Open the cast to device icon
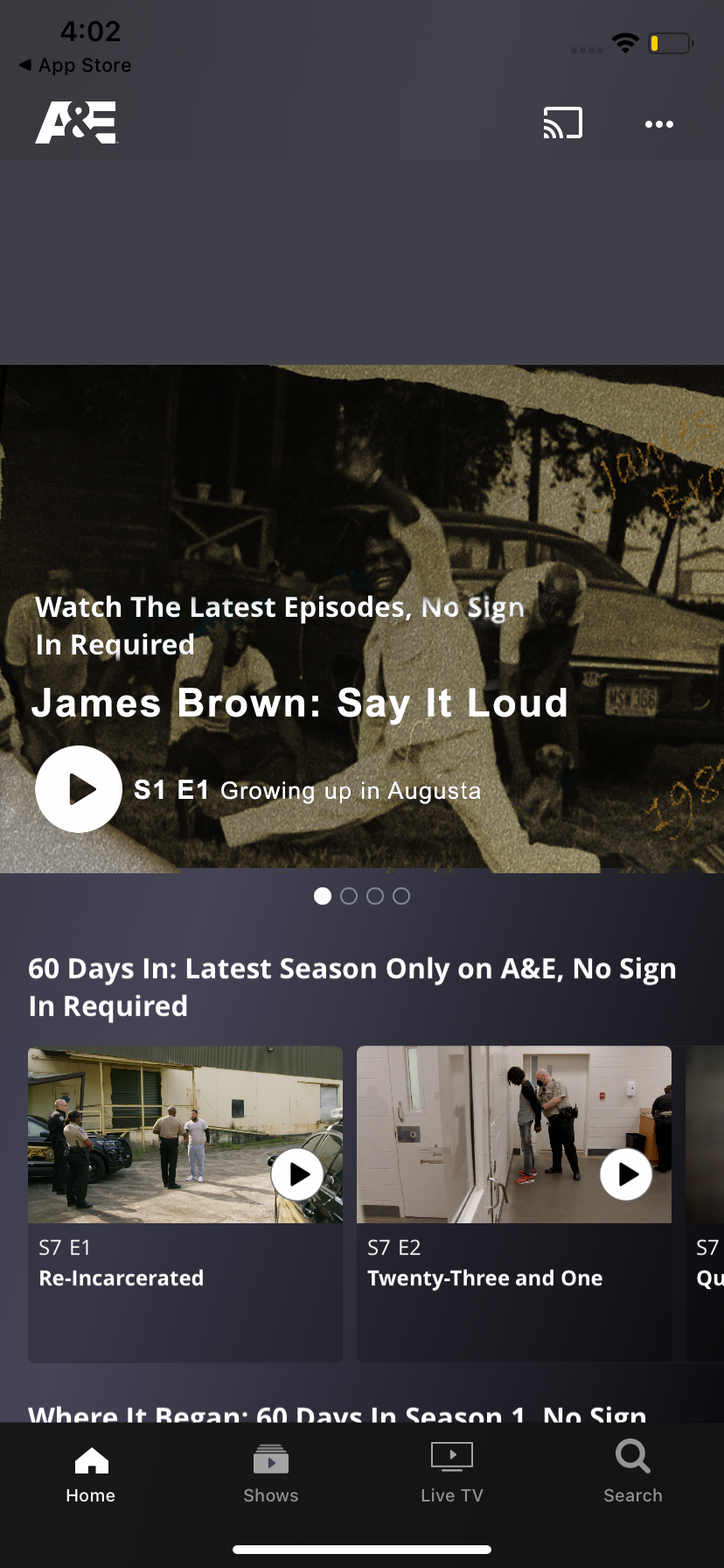The height and width of the screenshot is (1568, 724). [563, 123]
